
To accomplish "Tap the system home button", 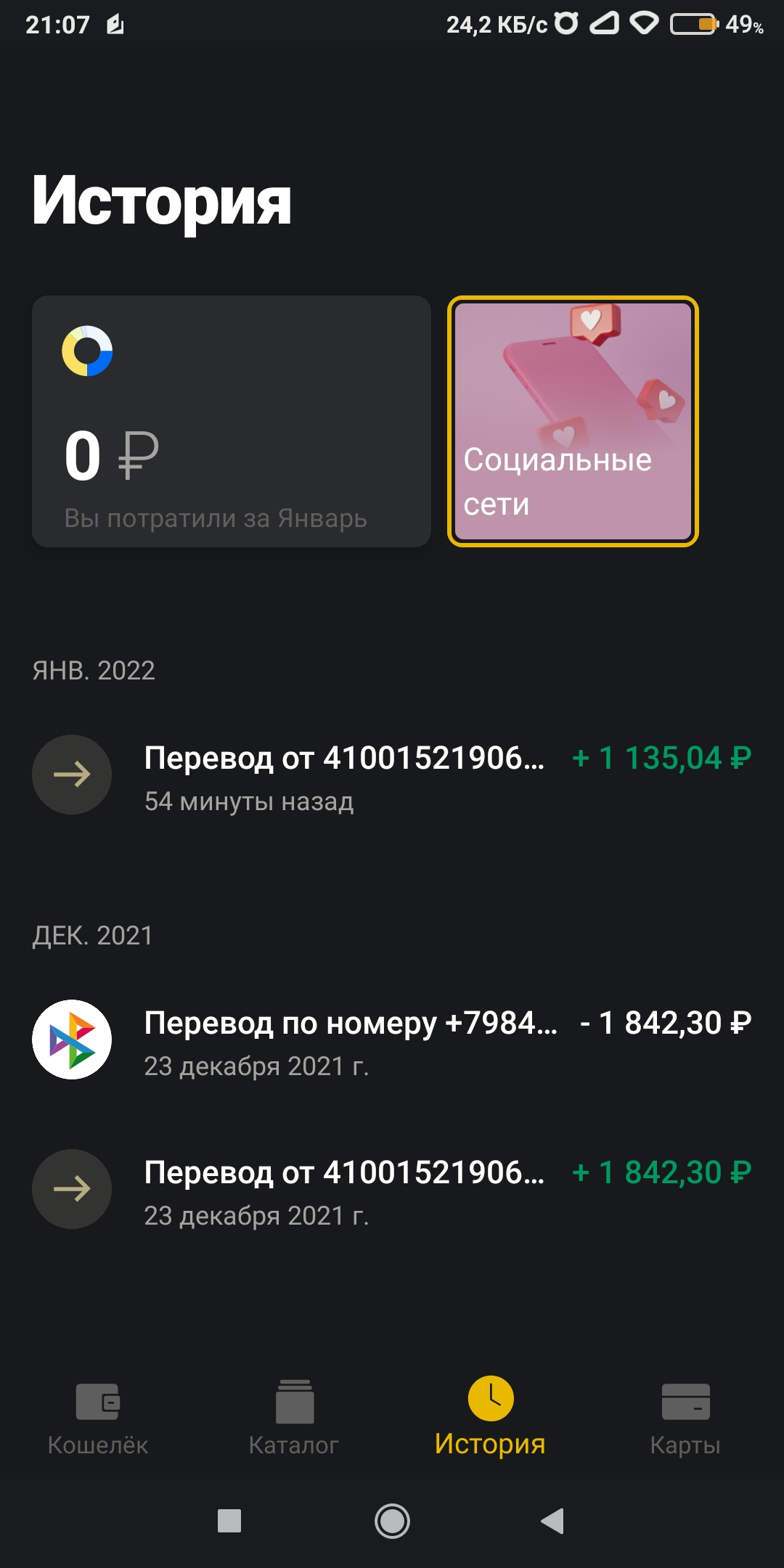I will coord(392,1521).
